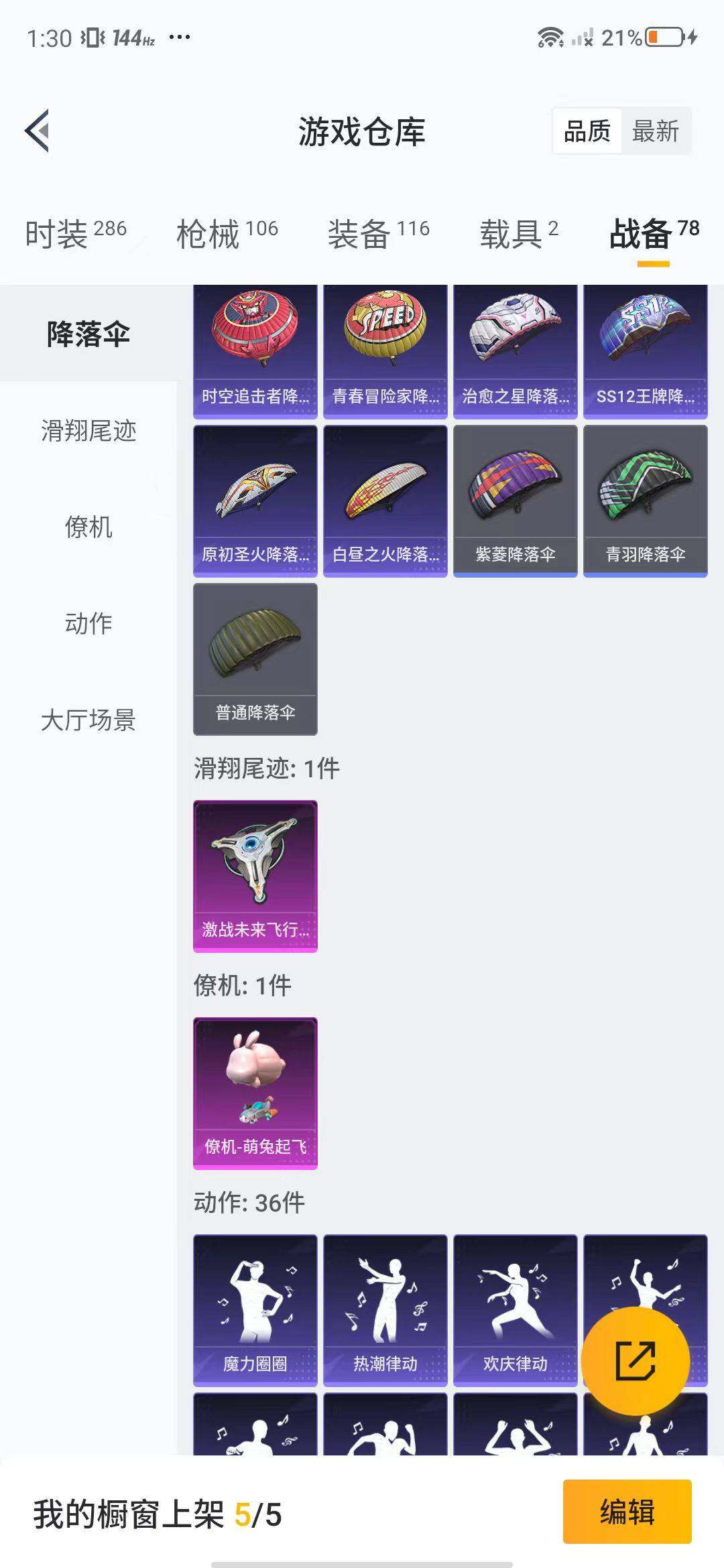This screenshot has height=1568, width=724.
Task: Open 僚机-萌兔起飞 item
Action: click(255, 1093)
